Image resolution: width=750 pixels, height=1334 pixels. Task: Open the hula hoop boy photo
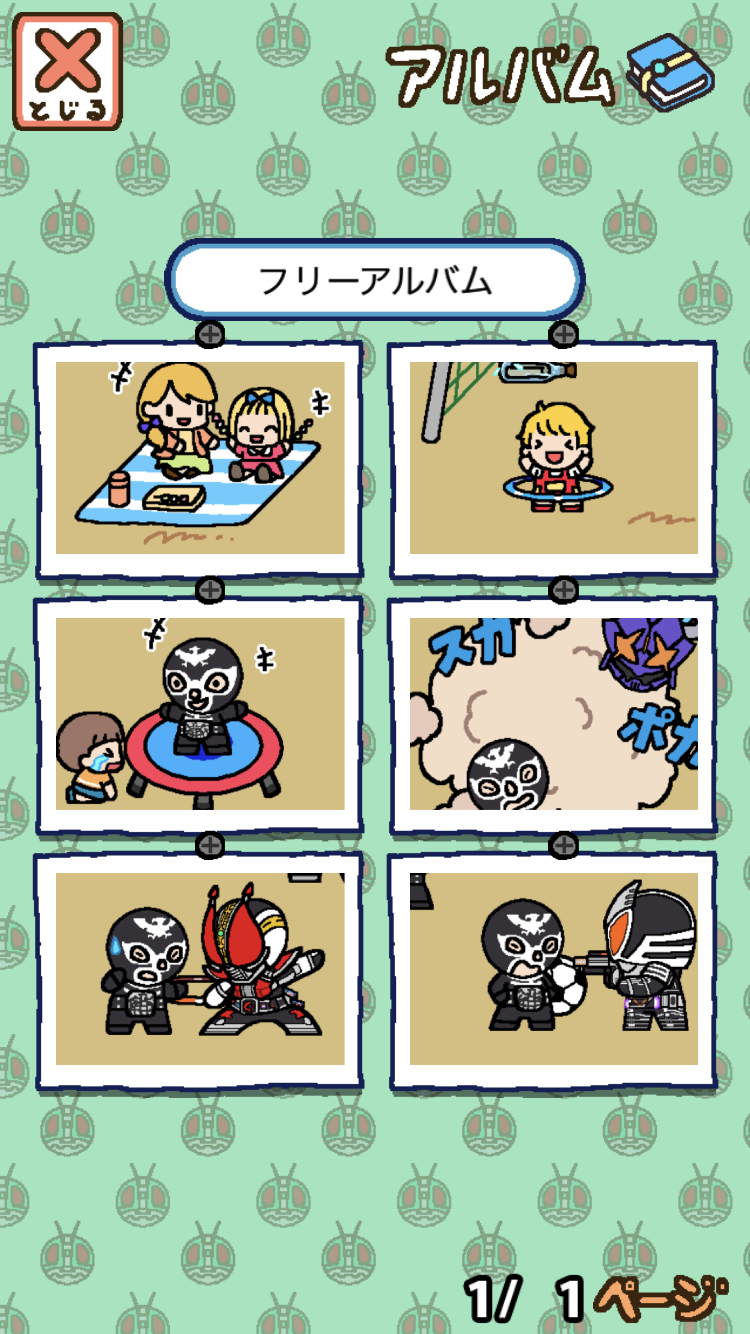(x=553, y=461)
